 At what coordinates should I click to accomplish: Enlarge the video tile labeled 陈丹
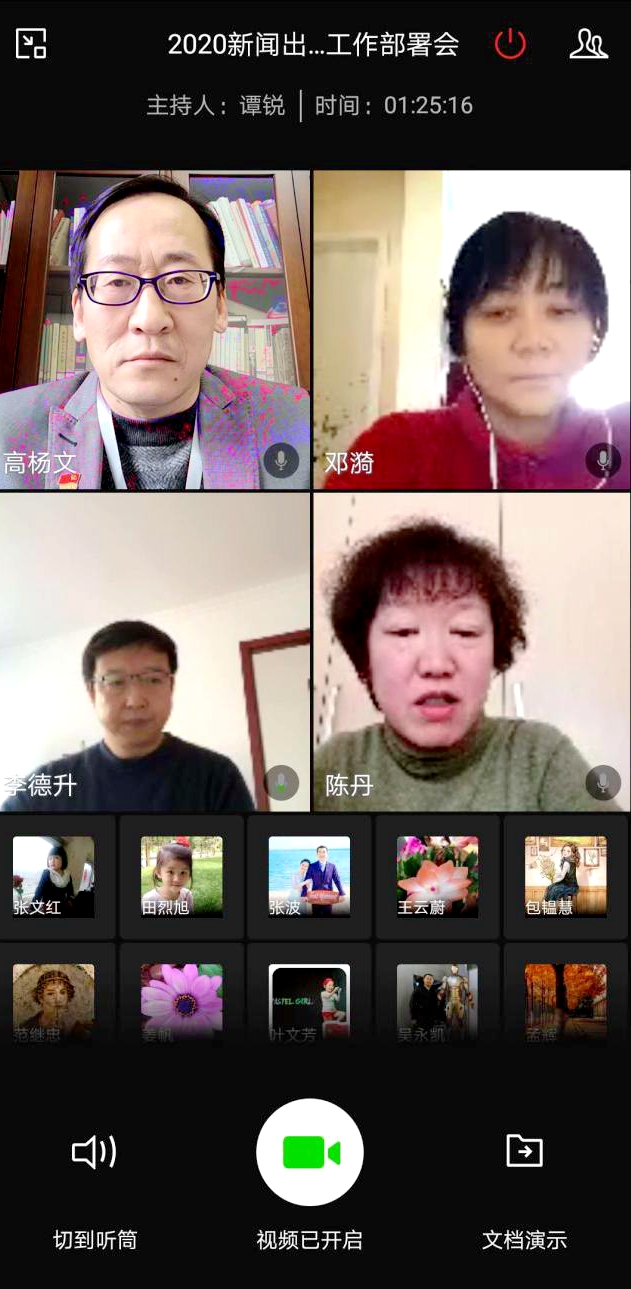[471, 651]
